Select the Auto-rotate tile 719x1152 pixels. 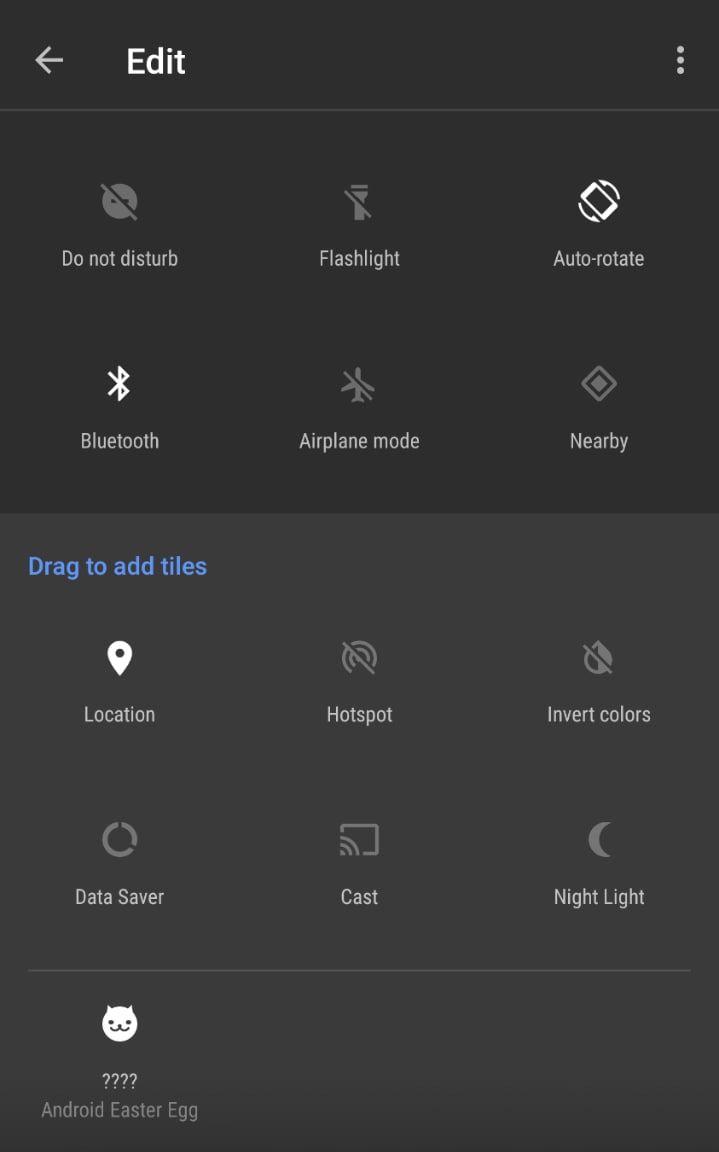coord(599,222)
